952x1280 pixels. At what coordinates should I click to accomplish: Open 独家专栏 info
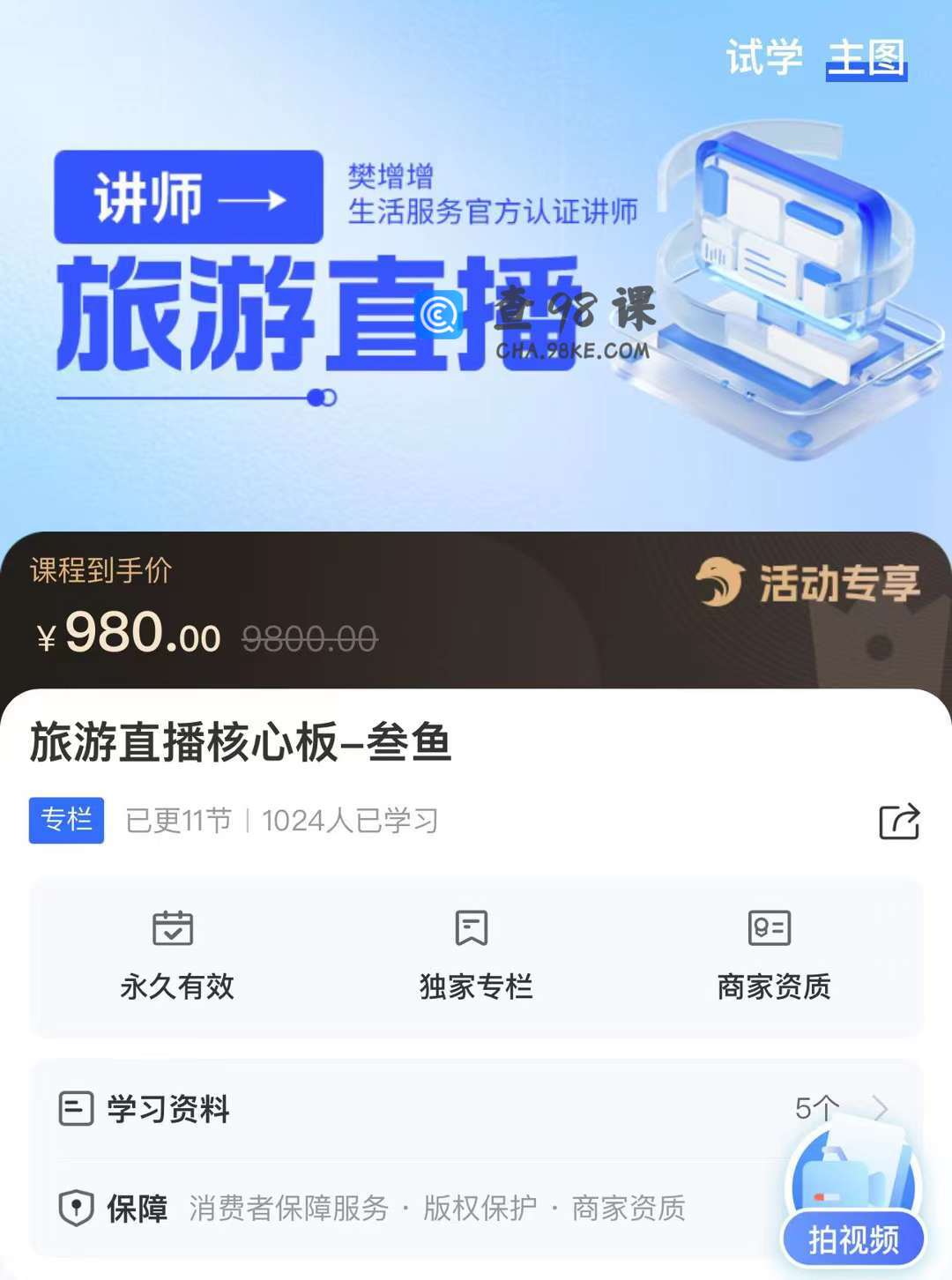click(x=475, y=956)
